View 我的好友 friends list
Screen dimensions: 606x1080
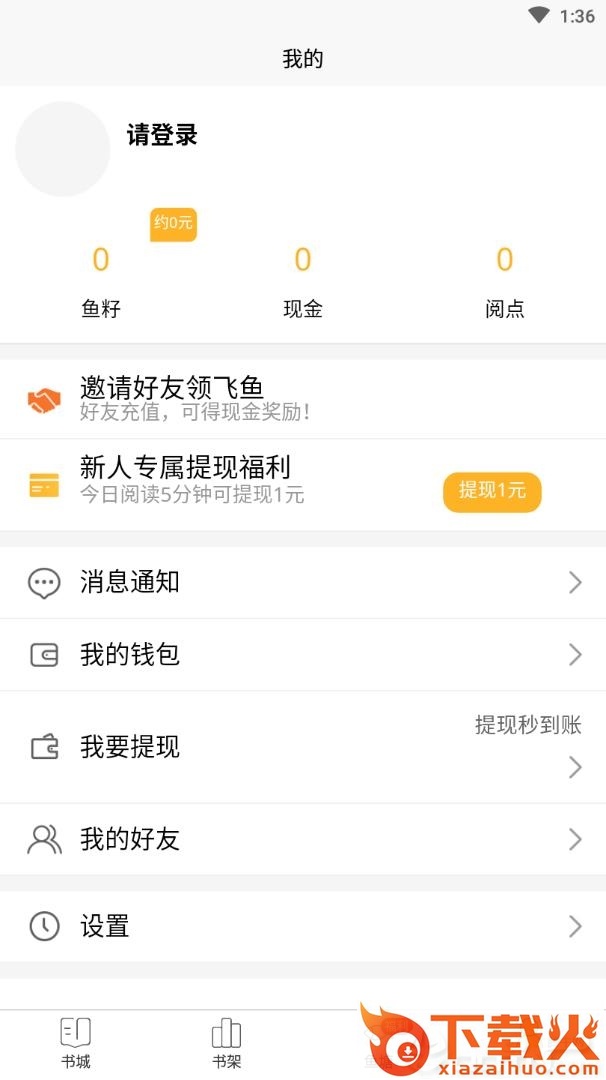(302, 839)
